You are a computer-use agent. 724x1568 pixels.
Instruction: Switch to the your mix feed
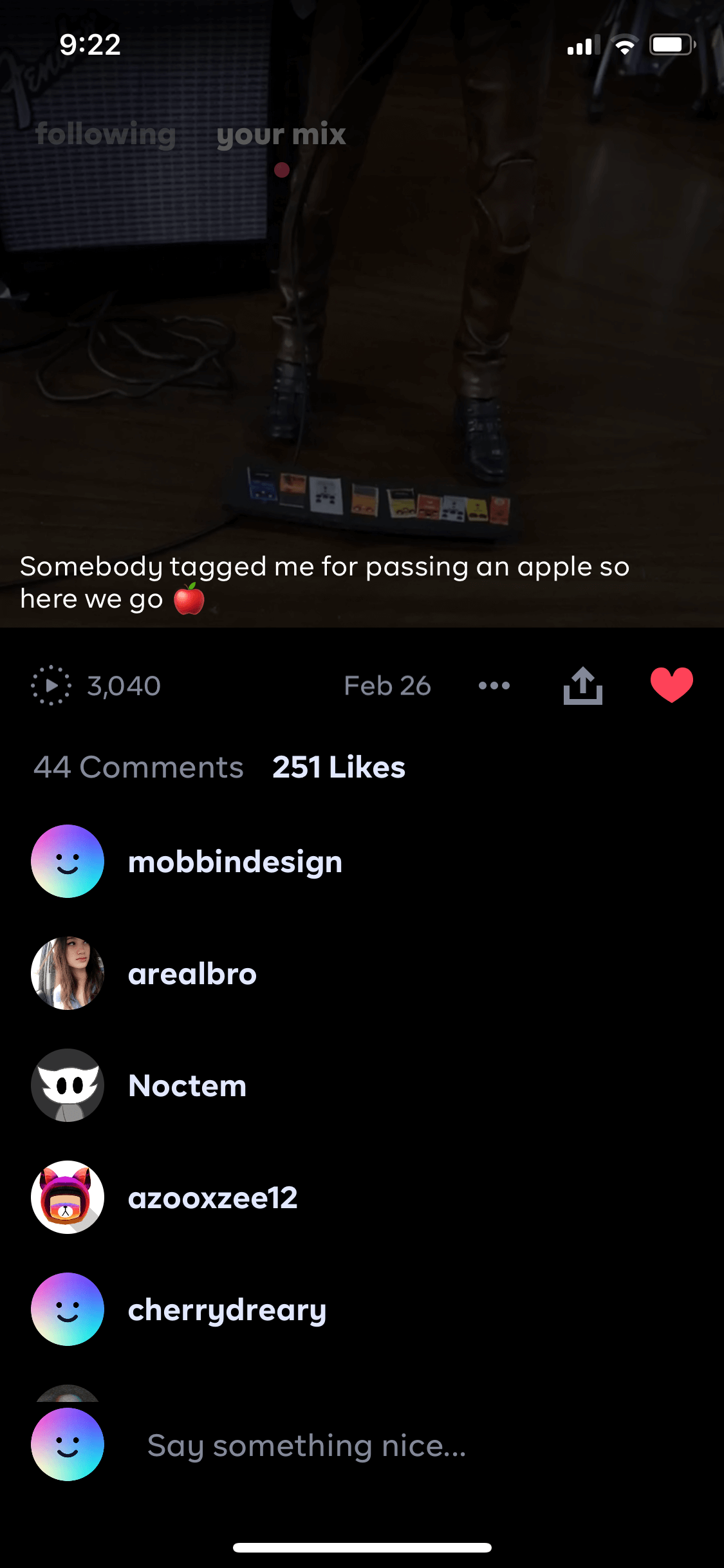click(281, 135)
